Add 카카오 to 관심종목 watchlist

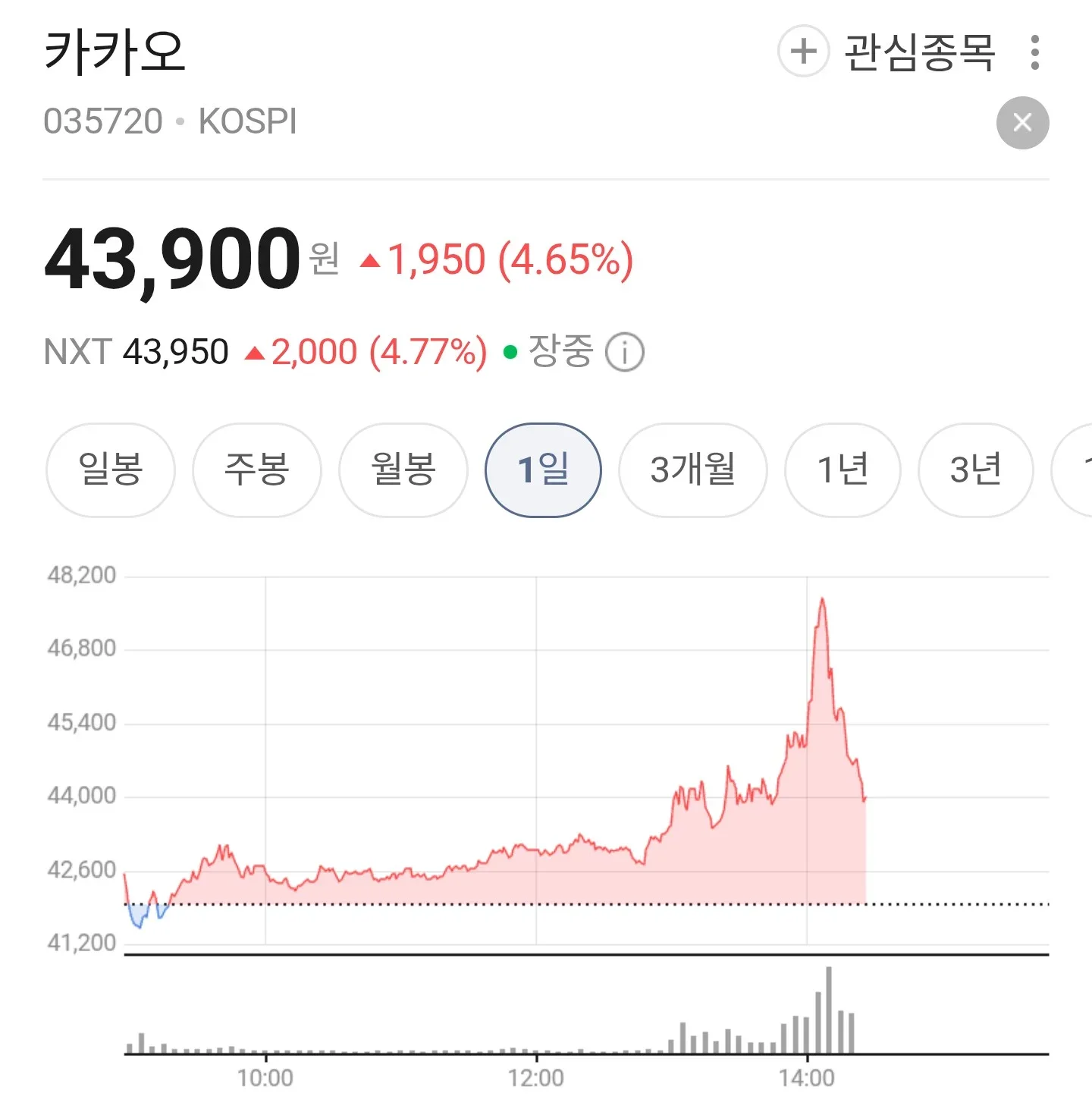[x=886, y=52]
